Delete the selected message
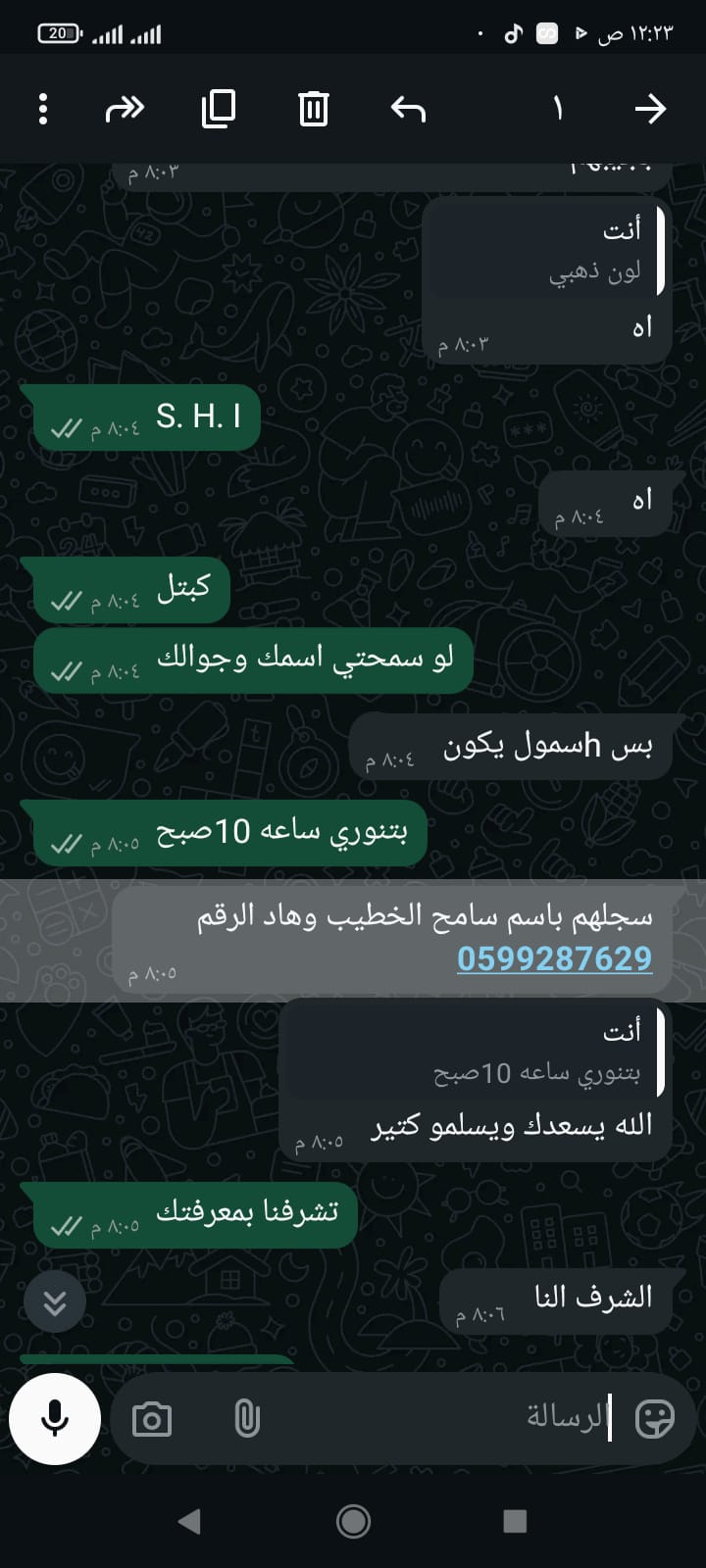The image size is (706, 1568). [313, 109]
